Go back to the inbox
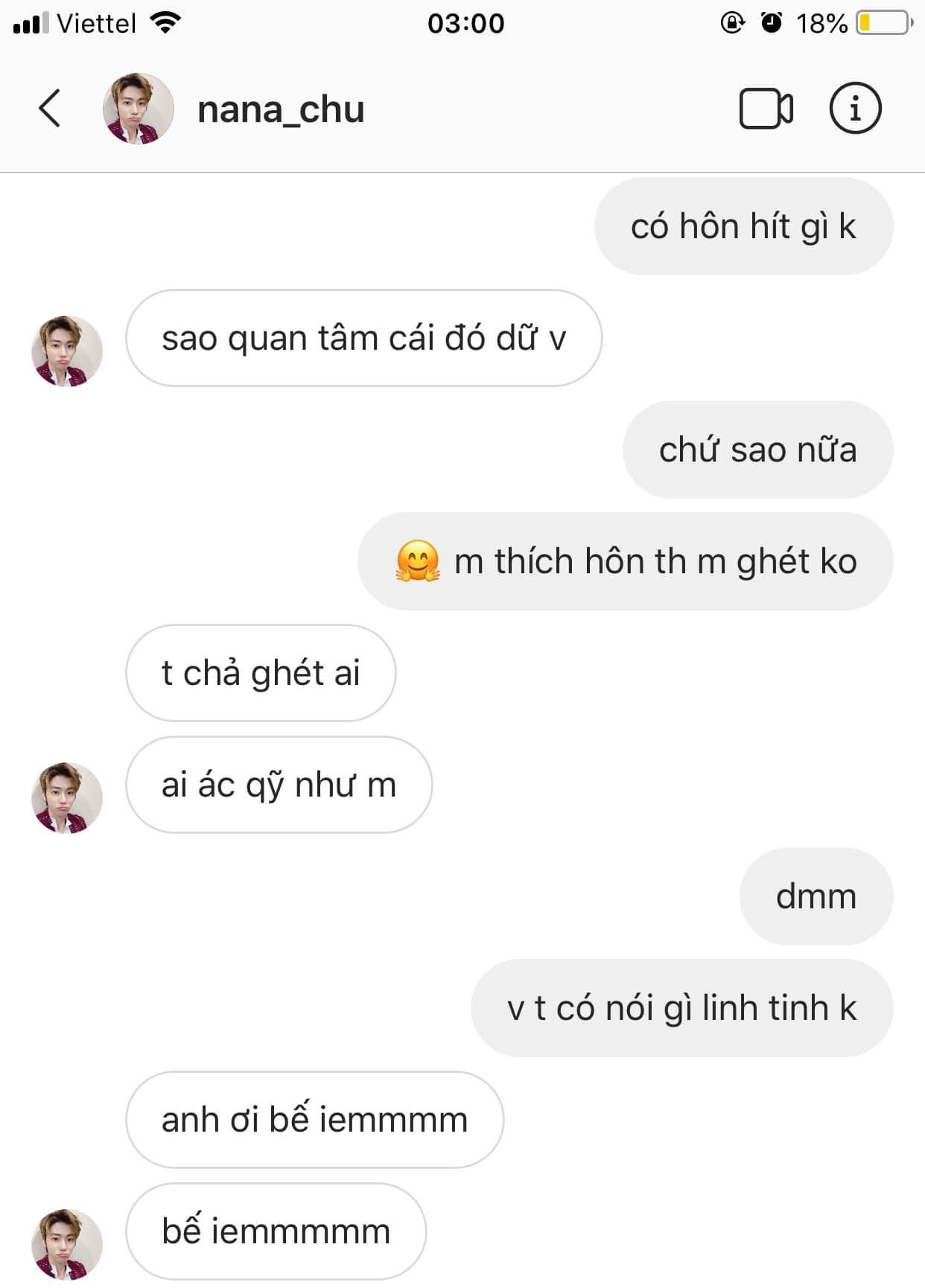Screen dimensions: 925x1288 (49, 109)
